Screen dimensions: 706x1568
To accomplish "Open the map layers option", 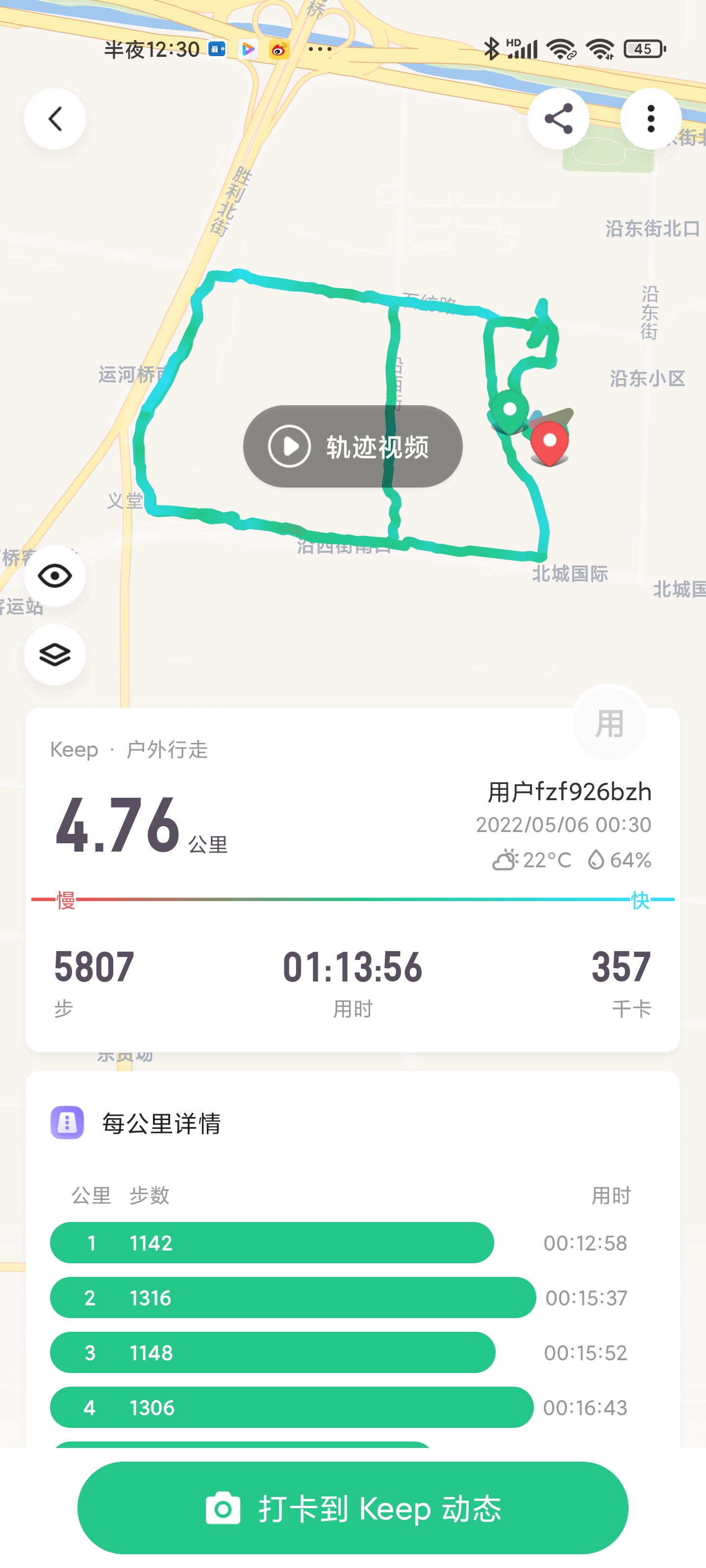I will (x=55, y=655).
